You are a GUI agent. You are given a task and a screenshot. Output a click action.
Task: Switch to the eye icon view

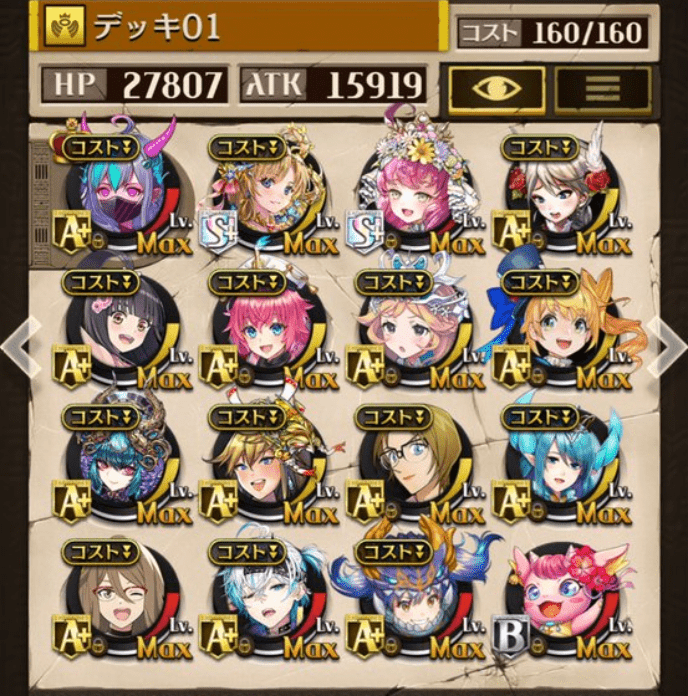pyautogui.click(x=496, y=89)
